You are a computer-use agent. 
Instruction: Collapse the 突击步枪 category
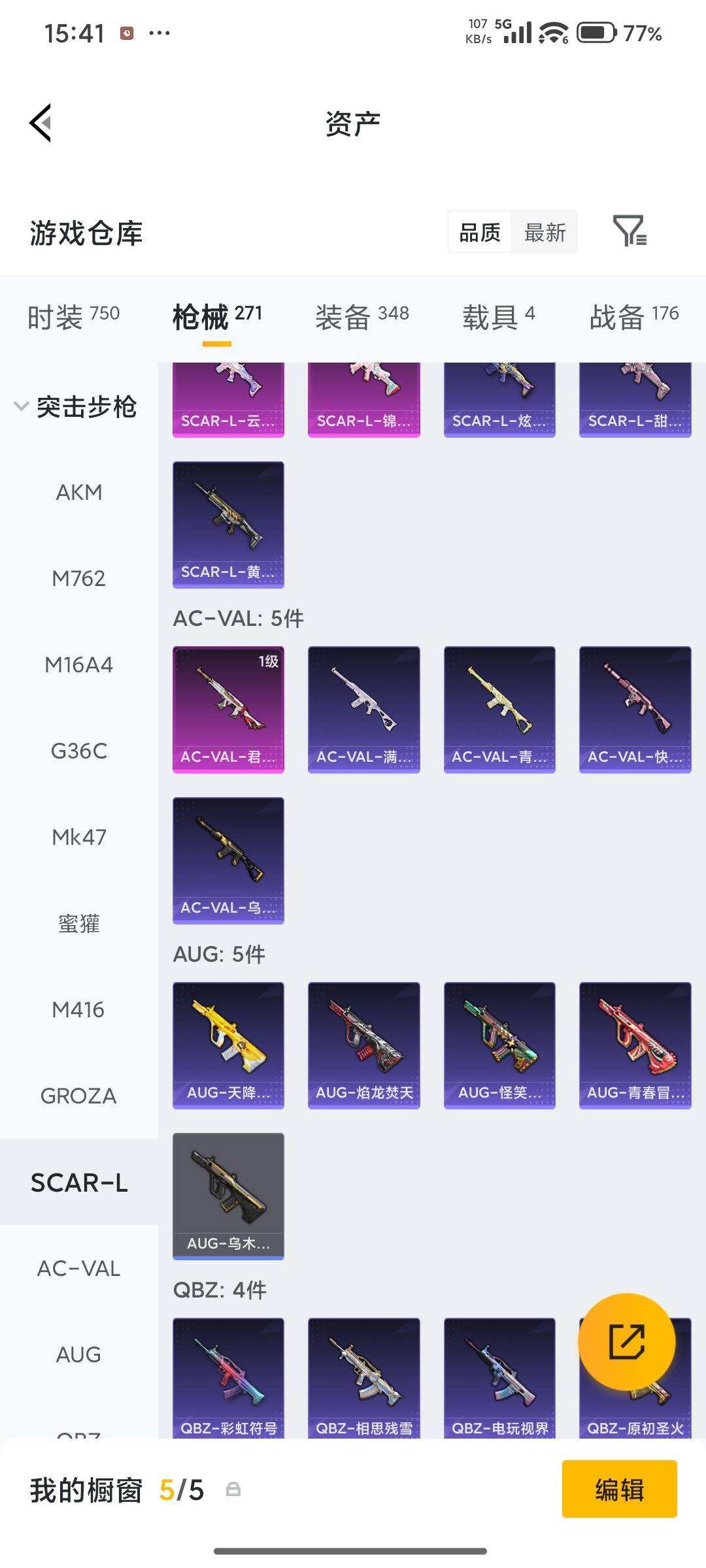pyautogui.click(x=76, y=407)
